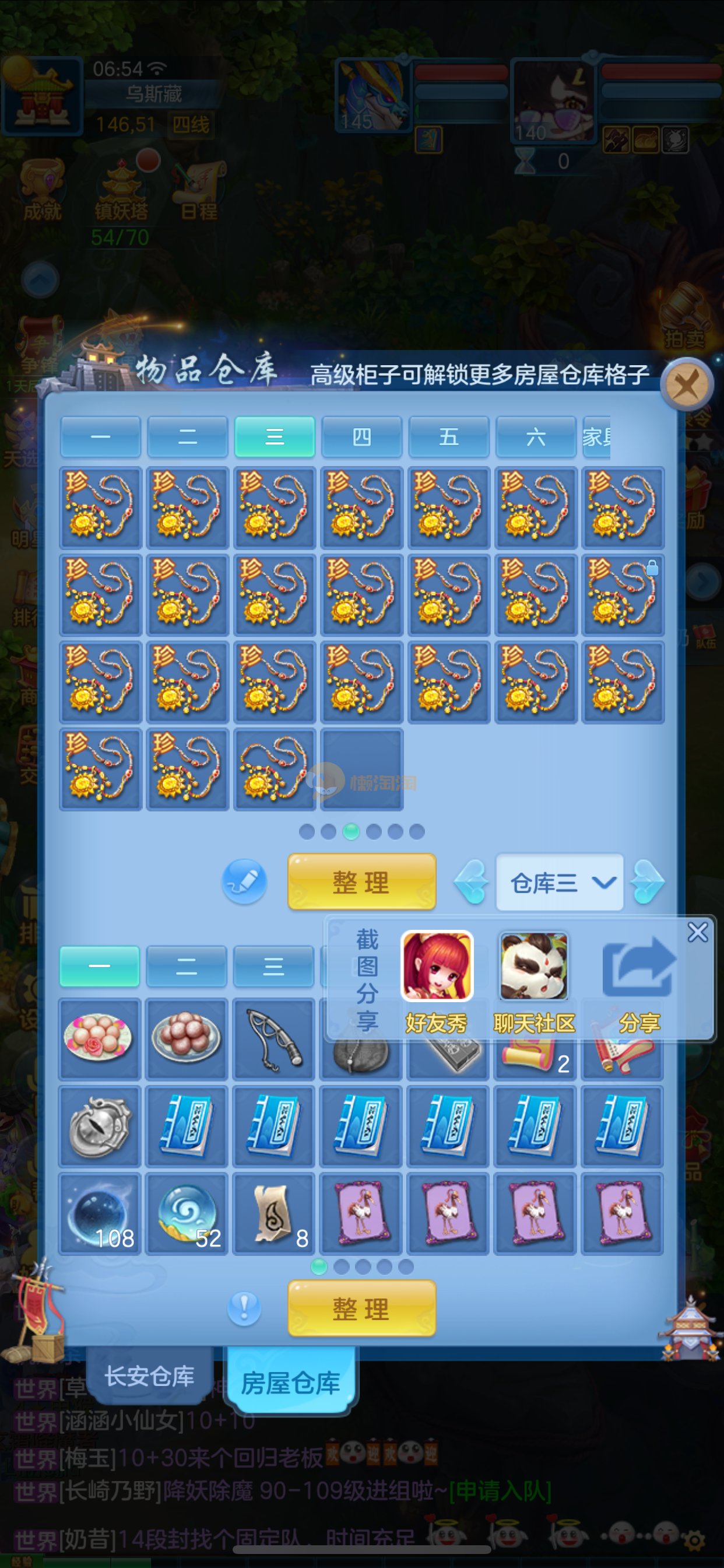Dismiss the 截图分享 share popup
This screenshot has width=724, height=1568.
[697, 932]
